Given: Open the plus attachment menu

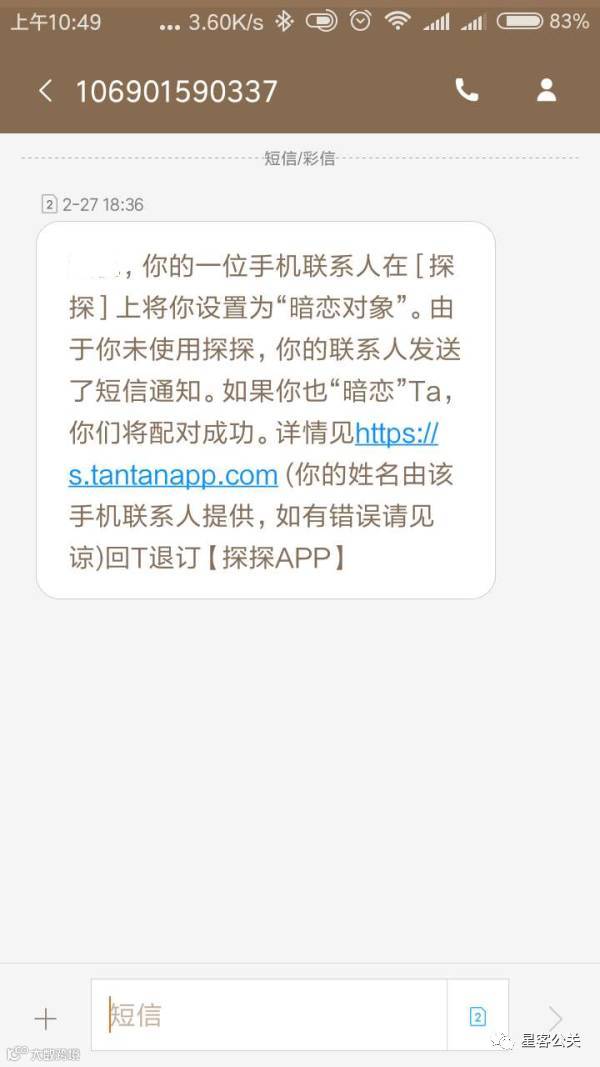Looking at the screenshot, I should 46,1018.
